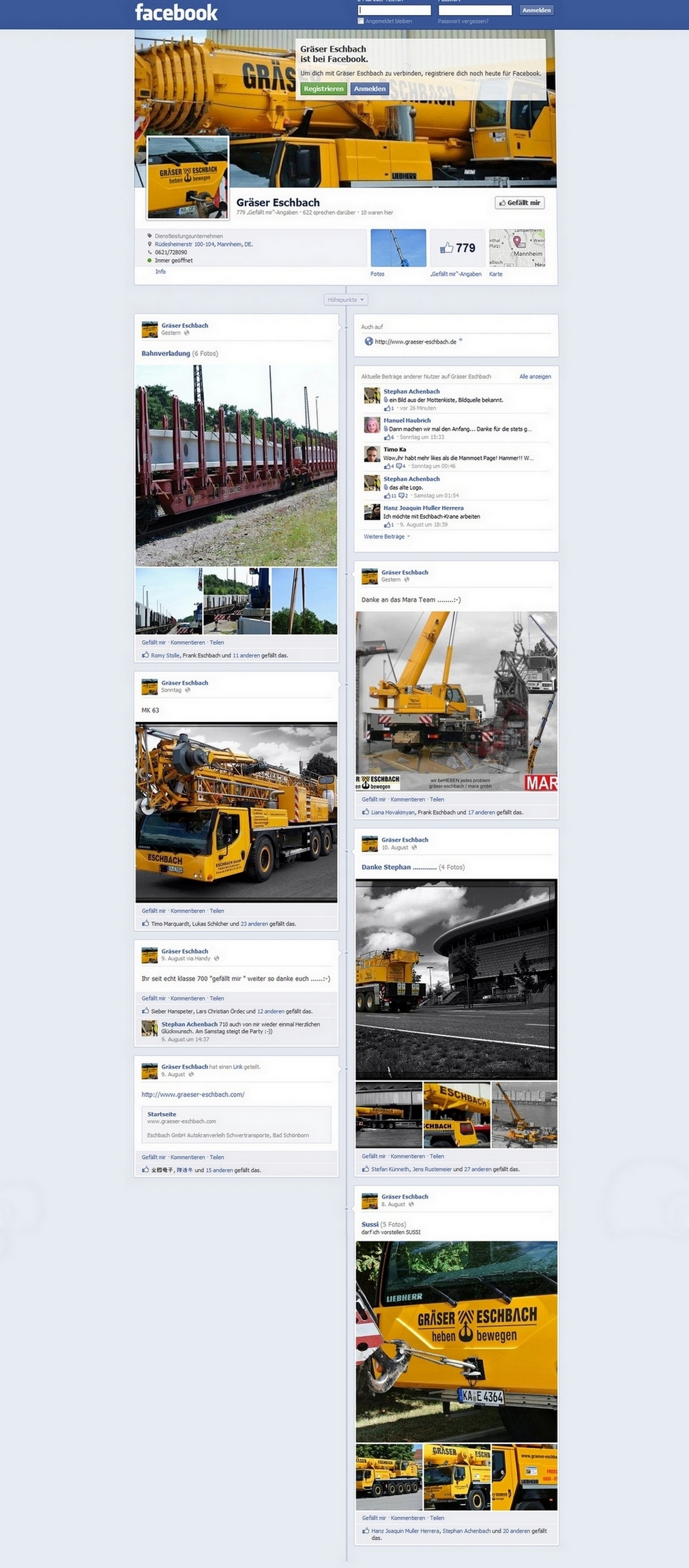Open the Passwort vergessen link
Viewport: 689px width, 1568px height.
pos(463,21)
